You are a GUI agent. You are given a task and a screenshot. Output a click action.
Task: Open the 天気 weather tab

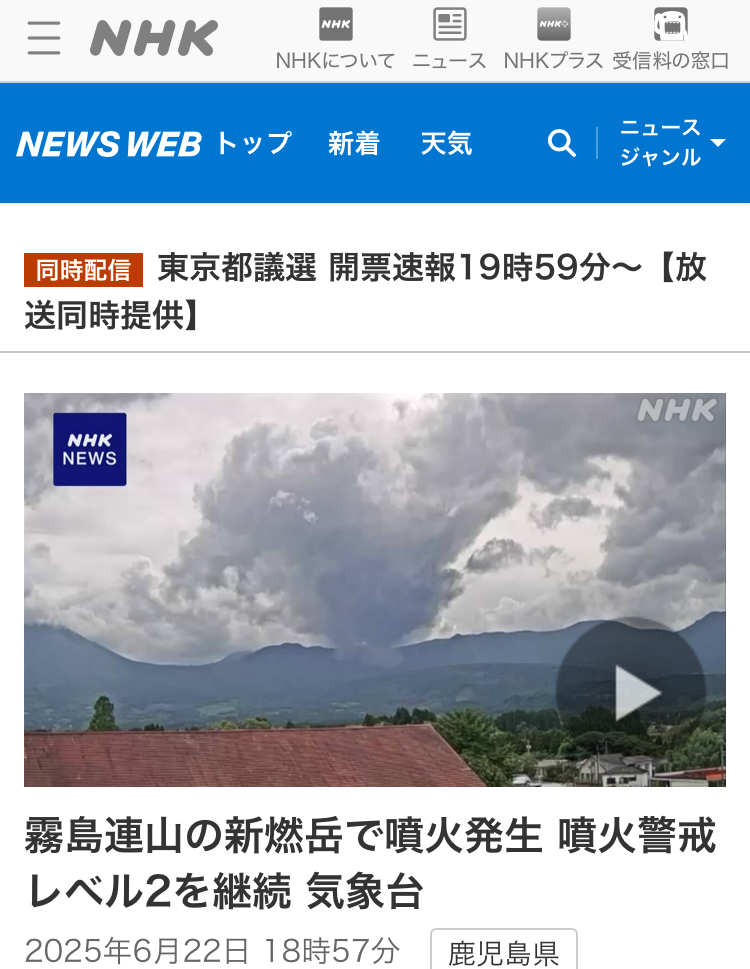click(x=446, y=144)
